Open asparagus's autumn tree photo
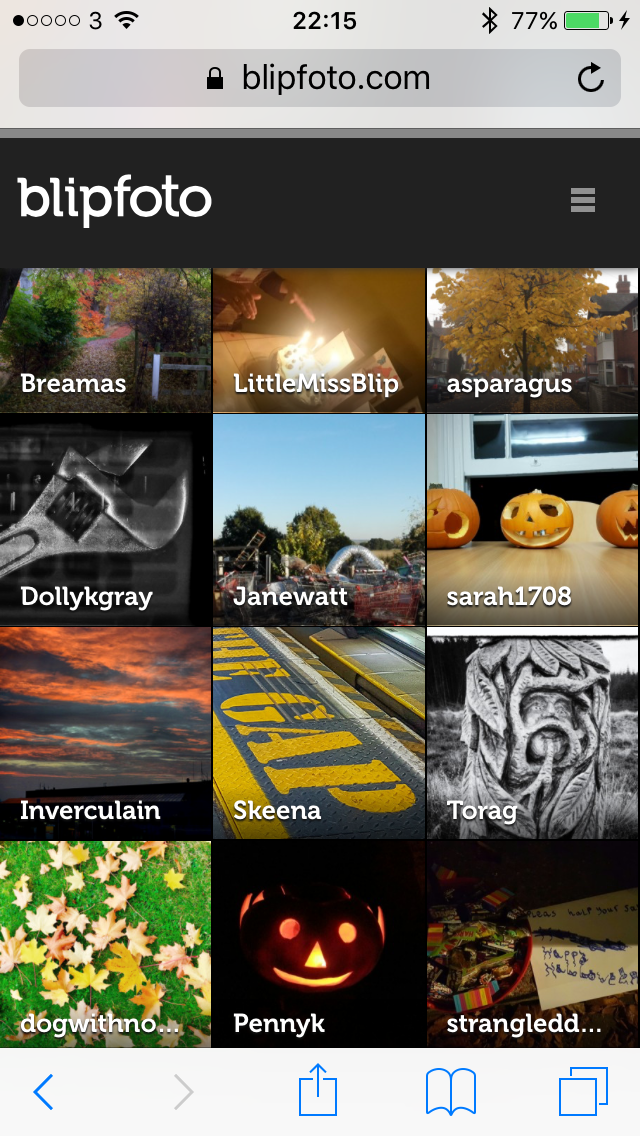Viewport: 640px width, 1136px height. tap(532, 340)
